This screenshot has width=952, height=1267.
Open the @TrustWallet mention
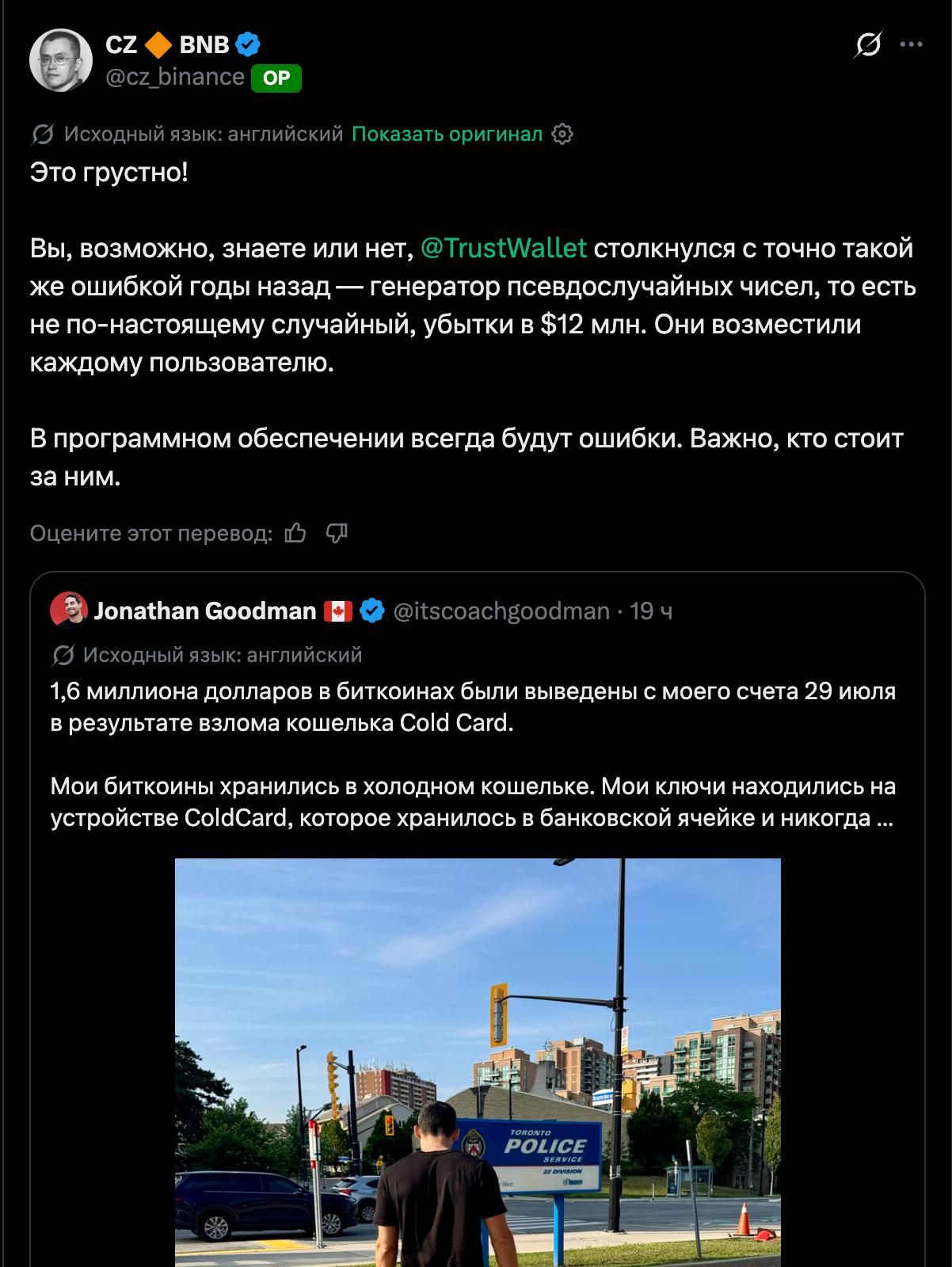coord(504,248)
